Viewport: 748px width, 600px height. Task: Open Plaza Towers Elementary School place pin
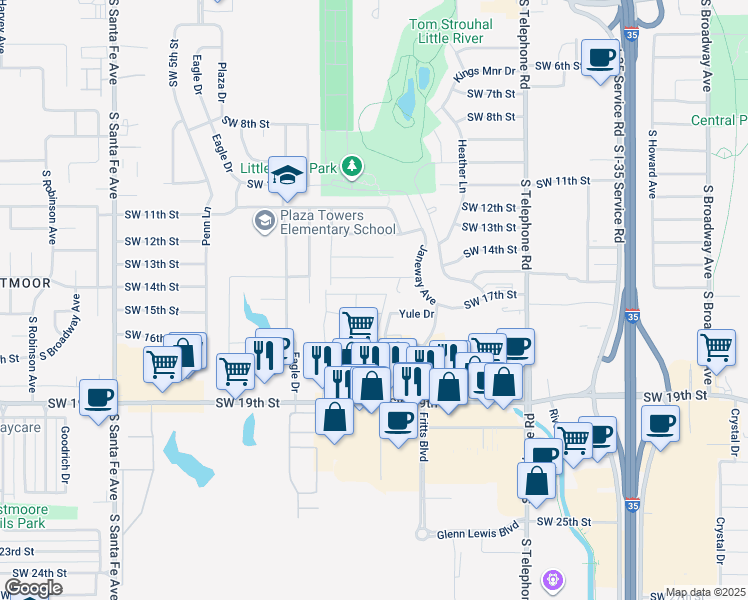click(x=264, y=222)
